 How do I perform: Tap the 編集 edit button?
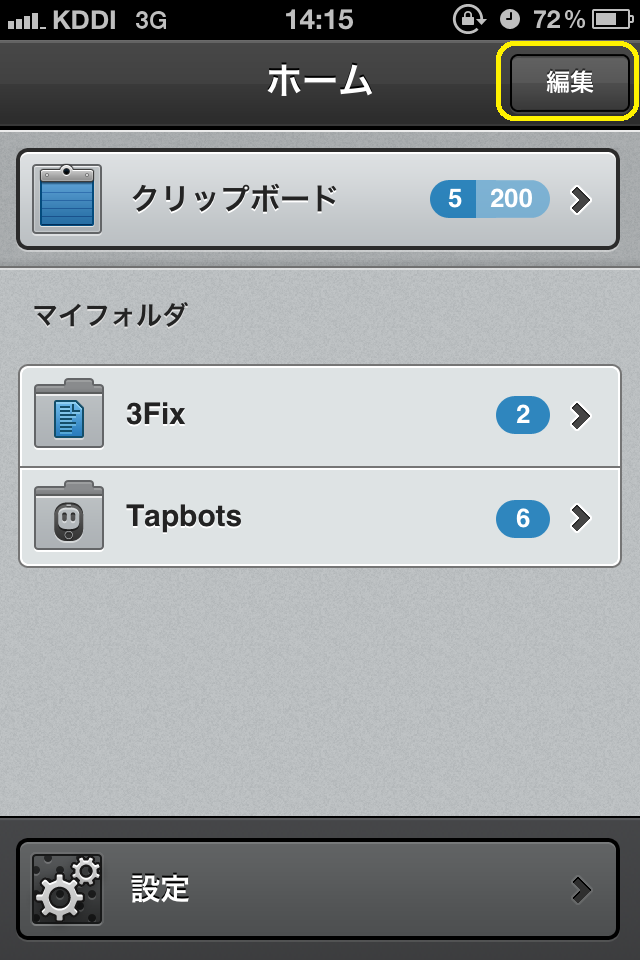[x=569, y=82]
